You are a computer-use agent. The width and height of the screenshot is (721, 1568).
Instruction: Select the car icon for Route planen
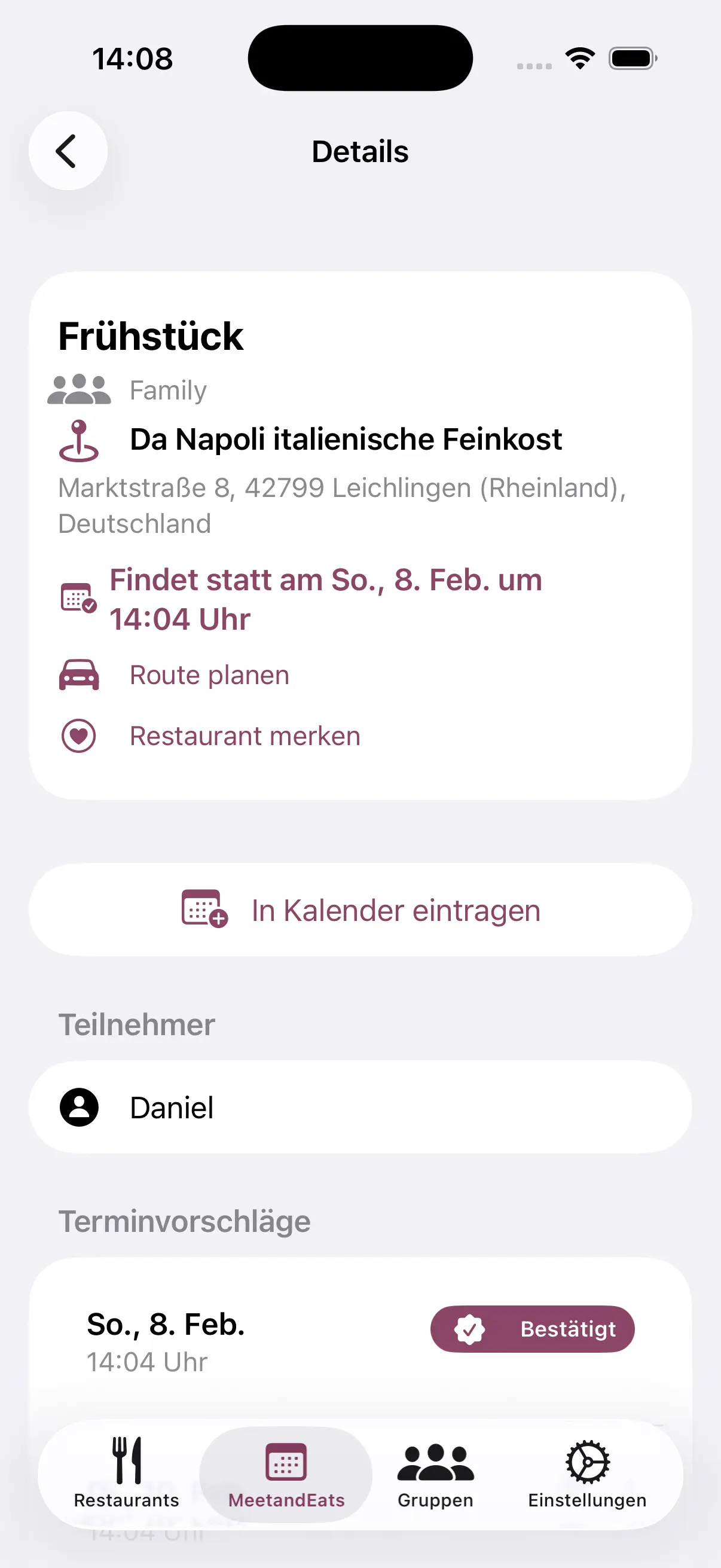[80, 675]
